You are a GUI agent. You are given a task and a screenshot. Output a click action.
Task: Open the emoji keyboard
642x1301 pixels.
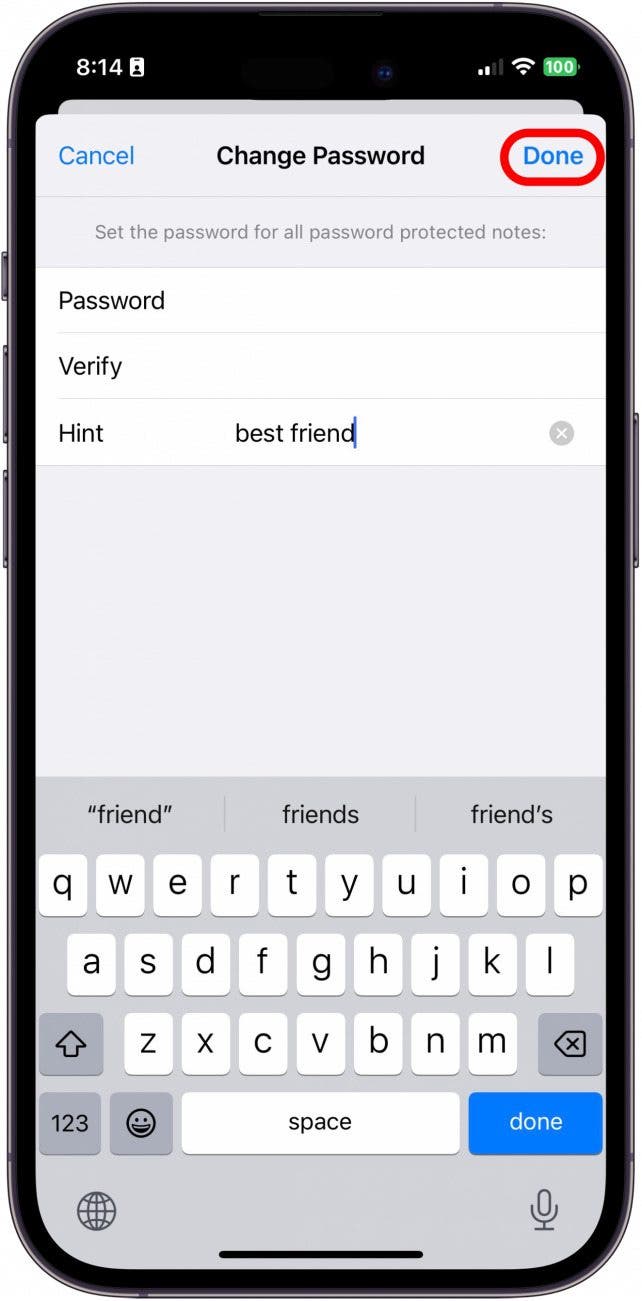pos(141,1122)
